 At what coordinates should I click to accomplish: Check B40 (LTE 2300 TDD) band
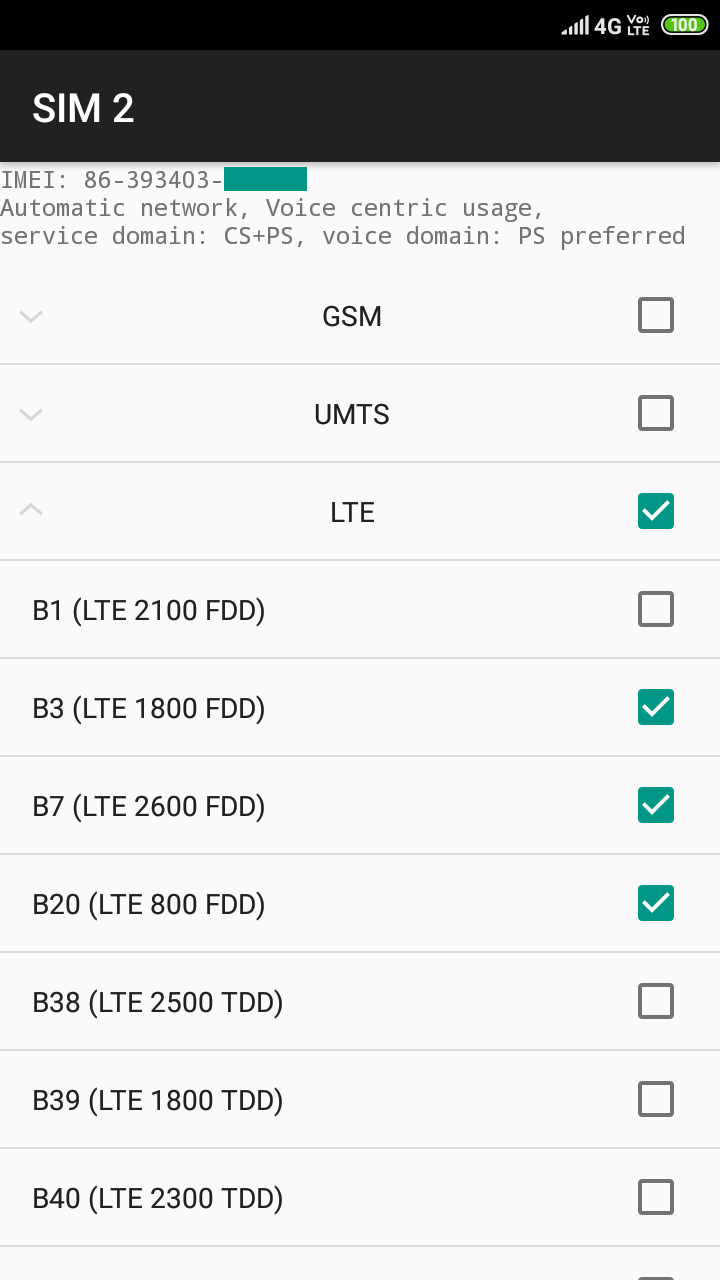[x=656, y=1197]
